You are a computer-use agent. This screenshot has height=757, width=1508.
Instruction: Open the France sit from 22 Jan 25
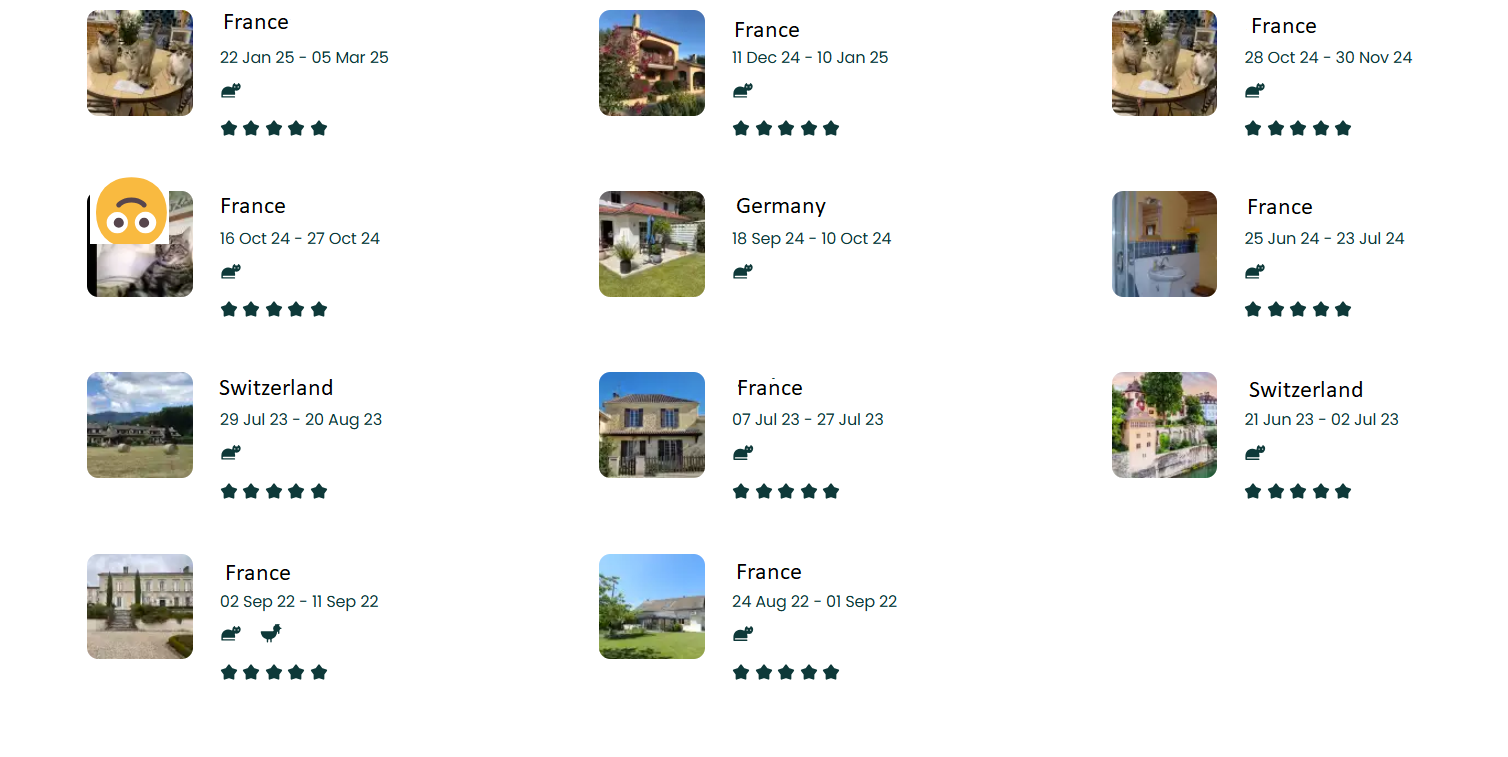pyautogui.click(x=140, y=63)
